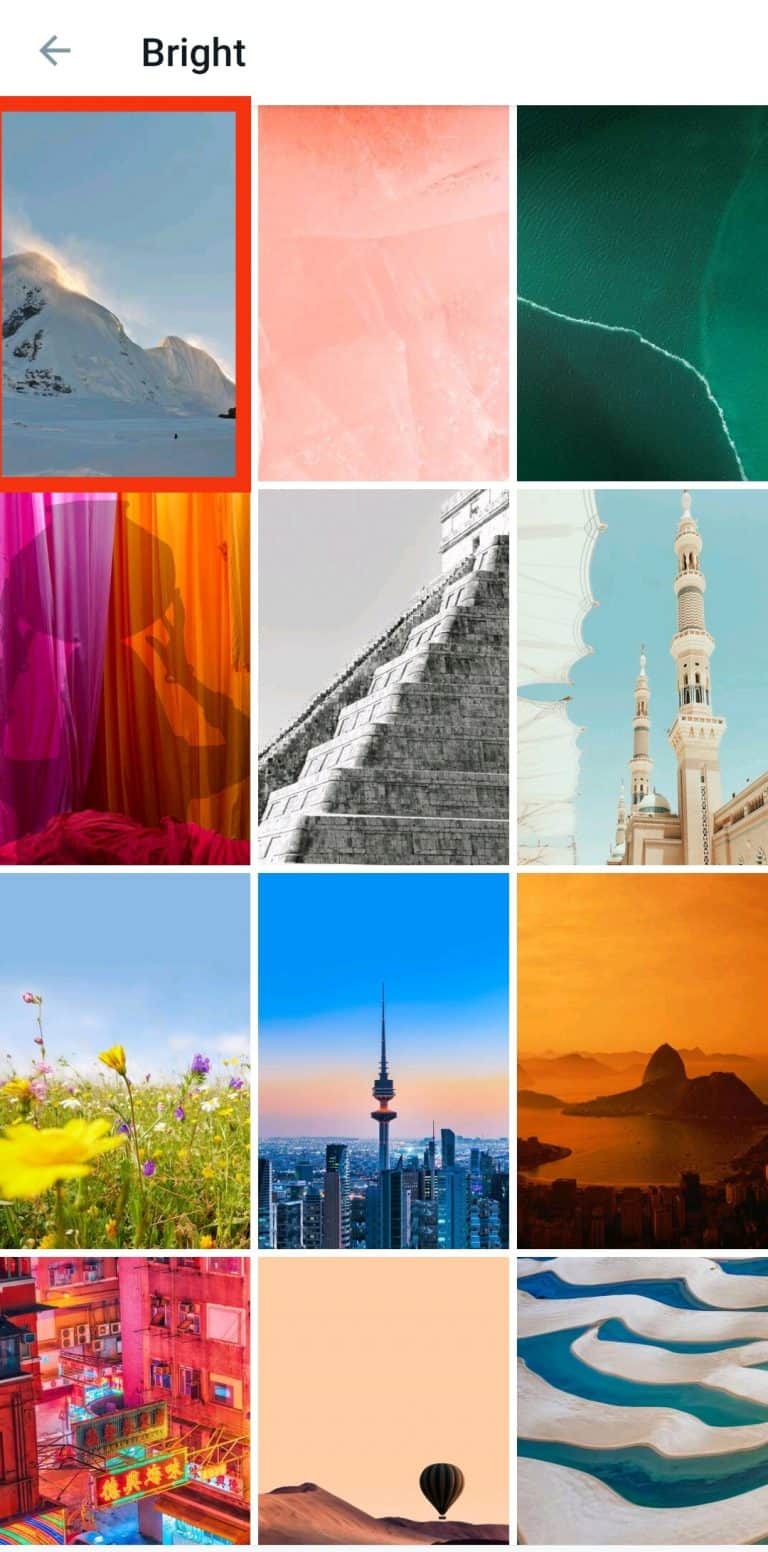Tap the currently highlighted wallpaper thumbnail
The height and width of the screenshot is (1552, 768).
coord(124,290)
